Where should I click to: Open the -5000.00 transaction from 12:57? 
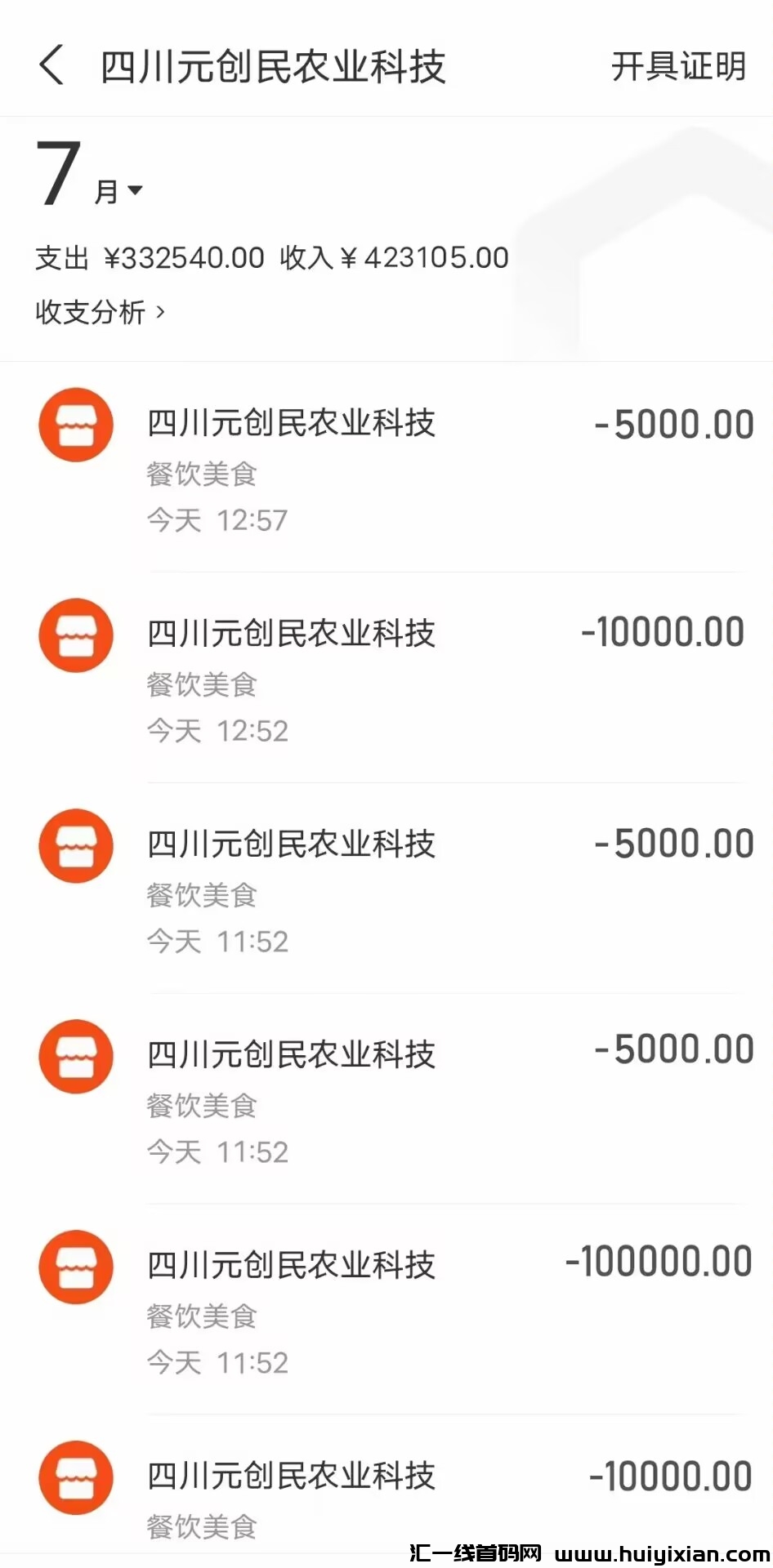click(392, 467)
